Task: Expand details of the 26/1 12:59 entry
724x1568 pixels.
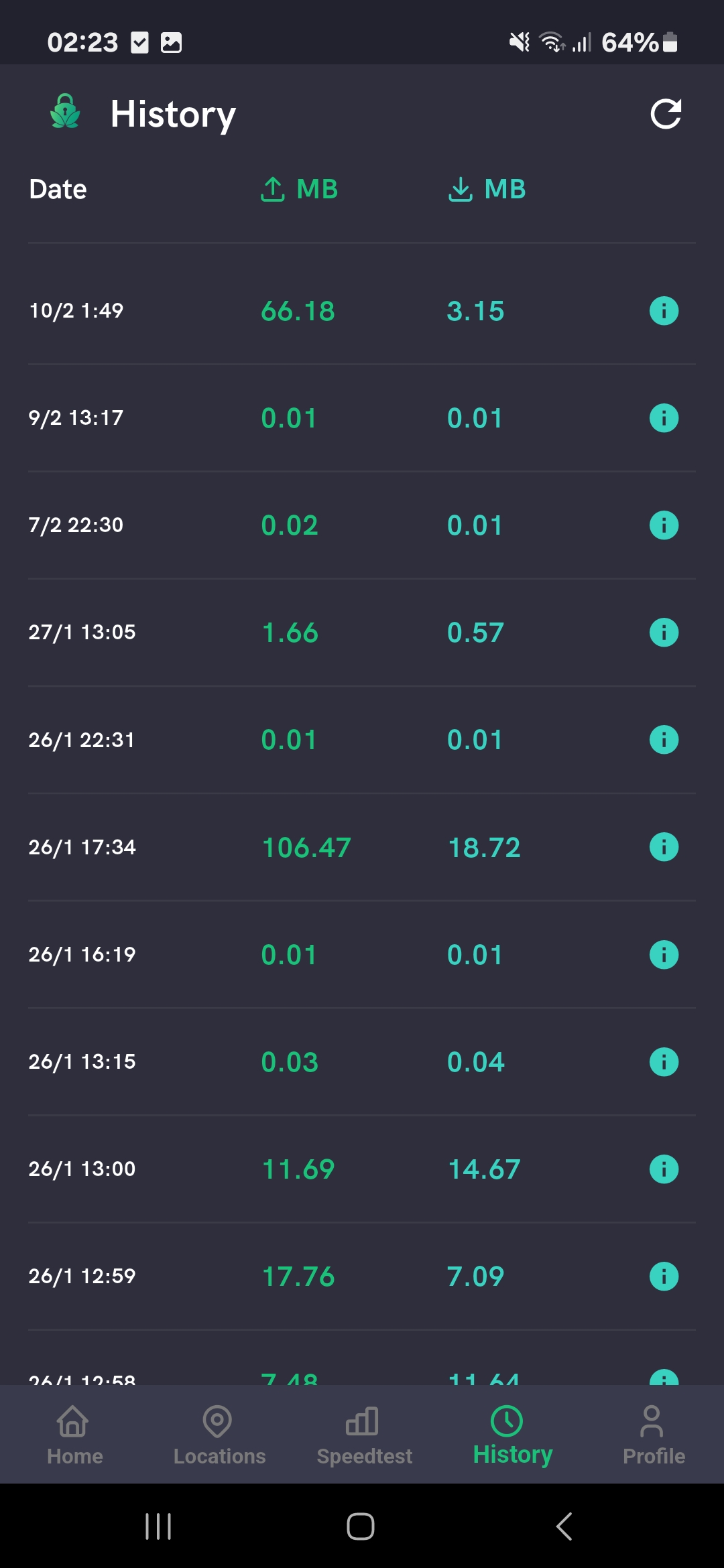Action: tap(664, 1276)
